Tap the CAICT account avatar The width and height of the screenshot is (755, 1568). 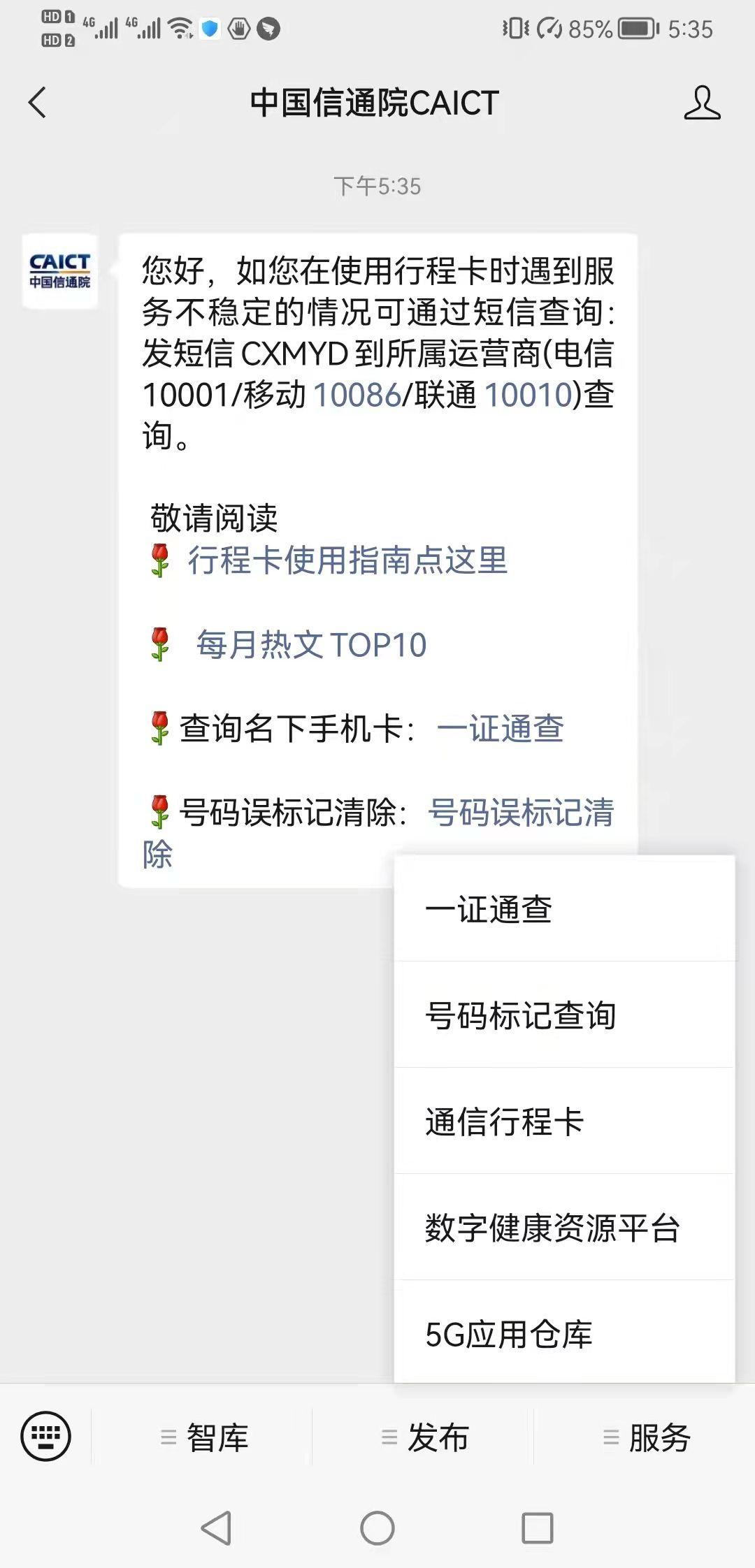pyautogui.click(x=60, y=271)
